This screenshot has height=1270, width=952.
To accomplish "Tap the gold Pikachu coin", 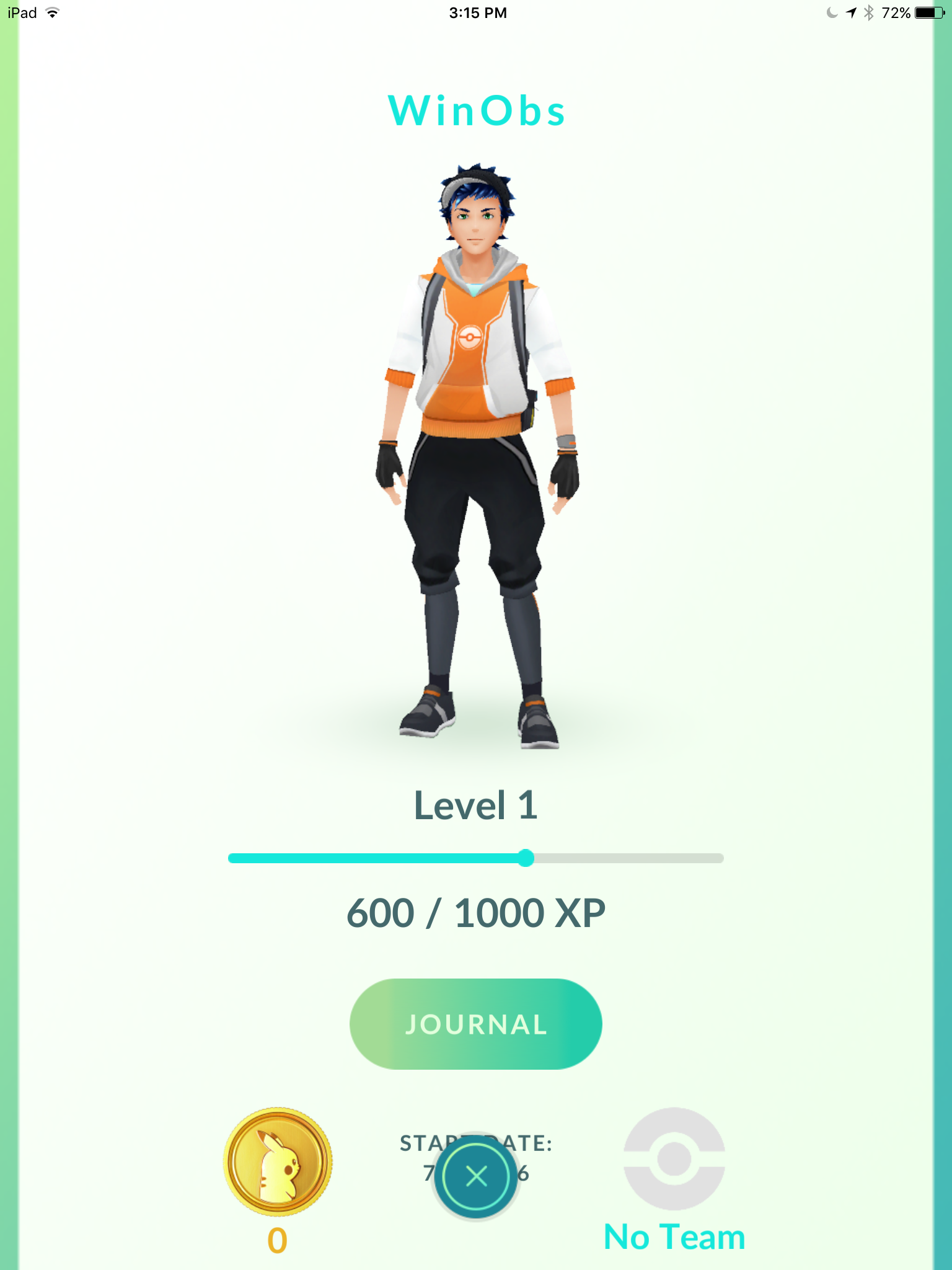I will [277, 1161].
